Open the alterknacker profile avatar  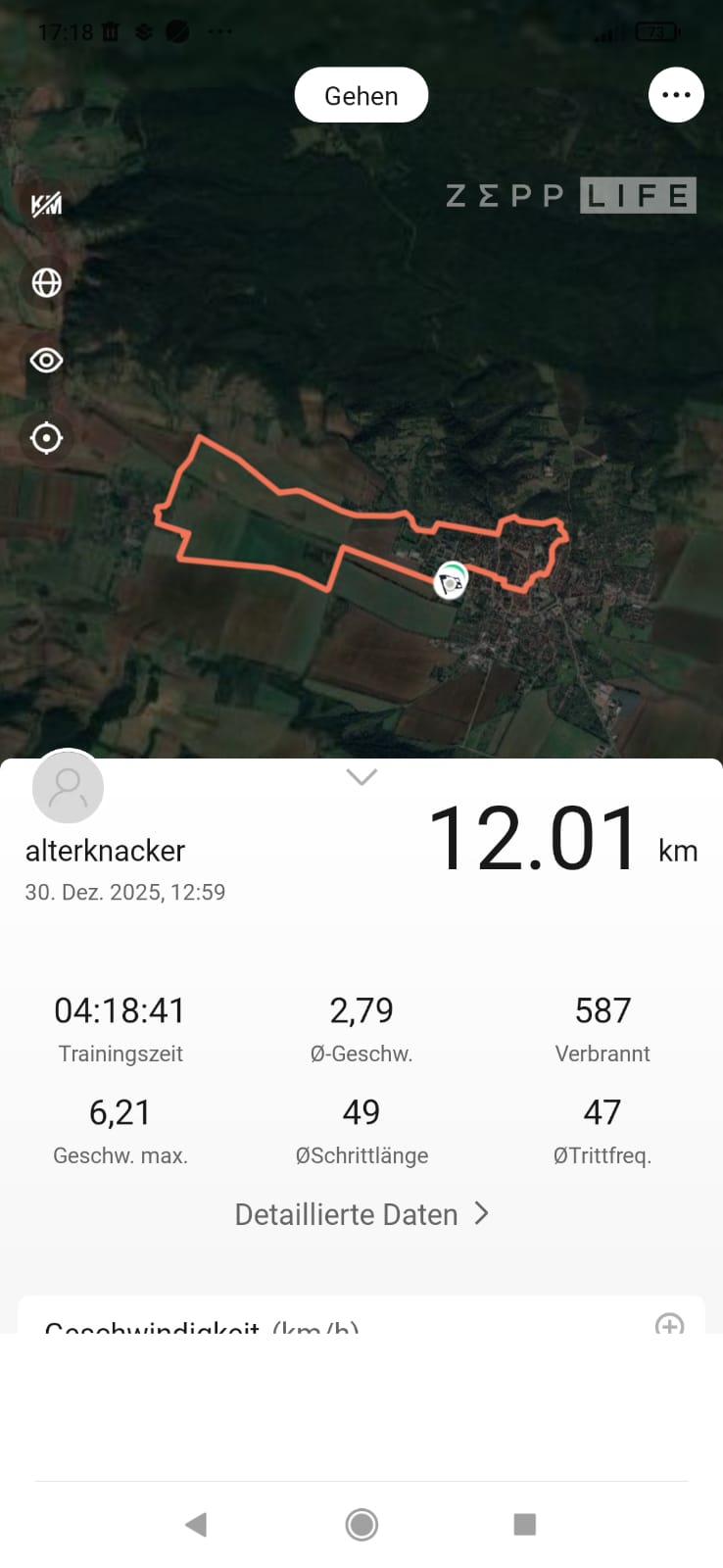pyautogui.click(x=68, y=787)
